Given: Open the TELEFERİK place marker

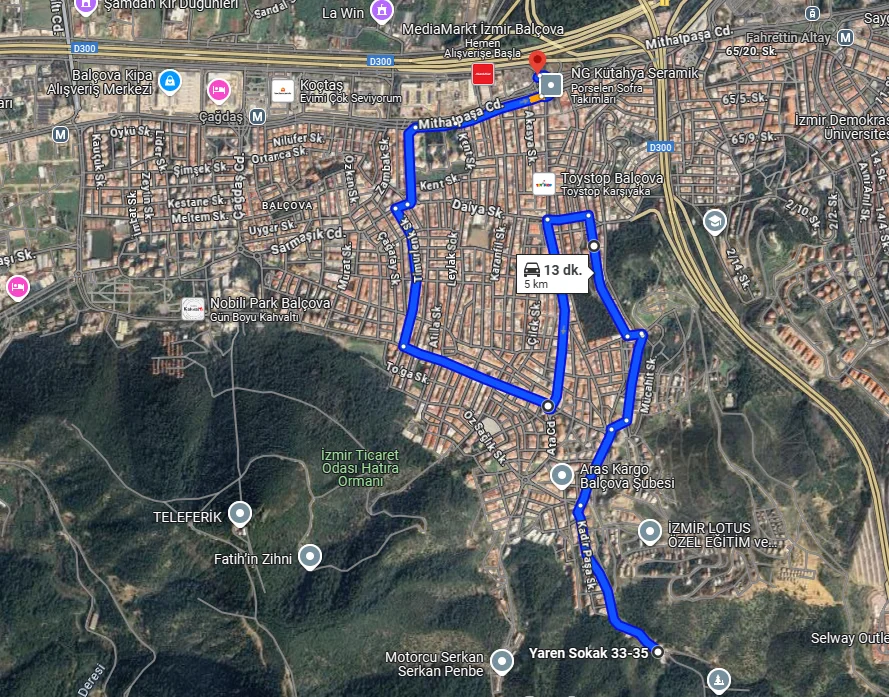Looking at the screenshot, I should pyautogui.click(x=239, y=514).
